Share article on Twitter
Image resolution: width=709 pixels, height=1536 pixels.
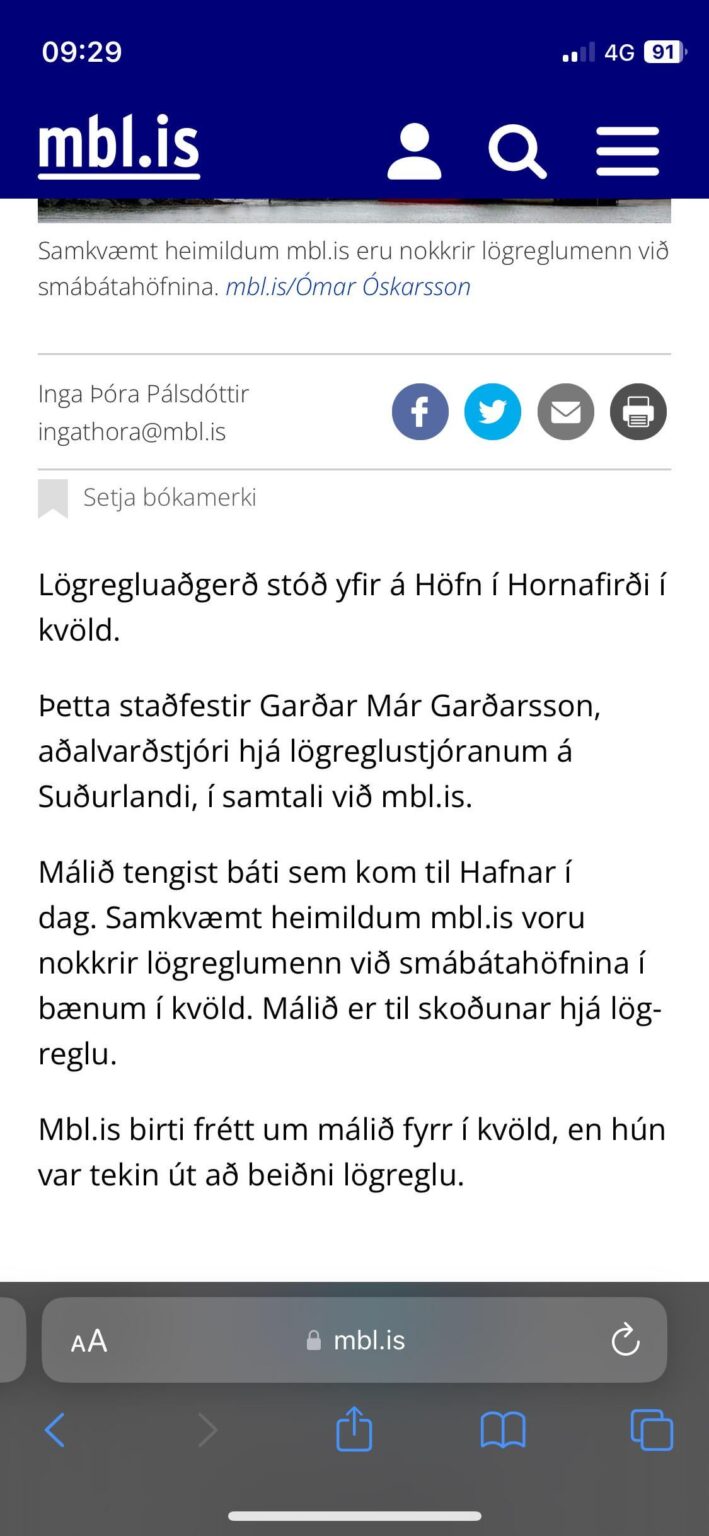point(493,412)
